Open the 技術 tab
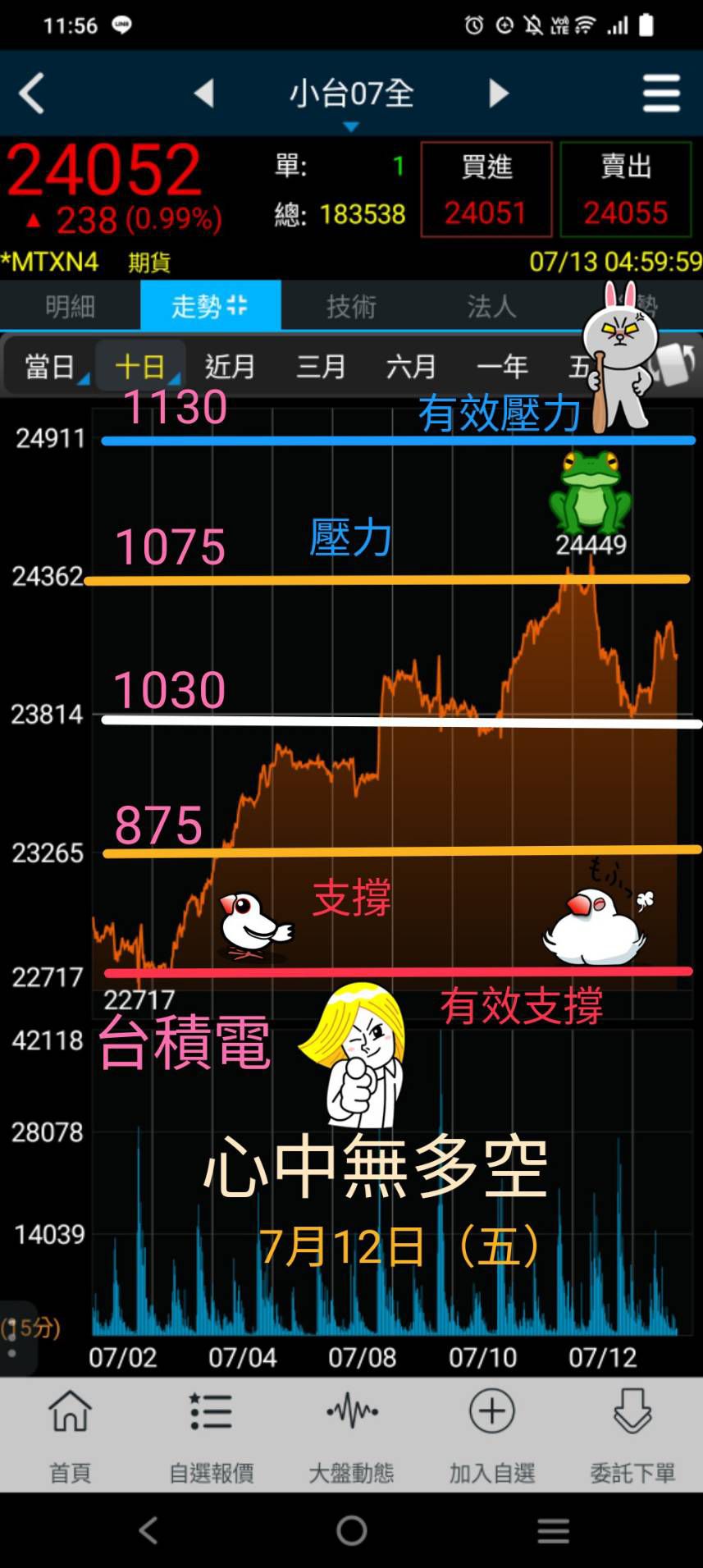703x1568 pixels. coord(351,306)
